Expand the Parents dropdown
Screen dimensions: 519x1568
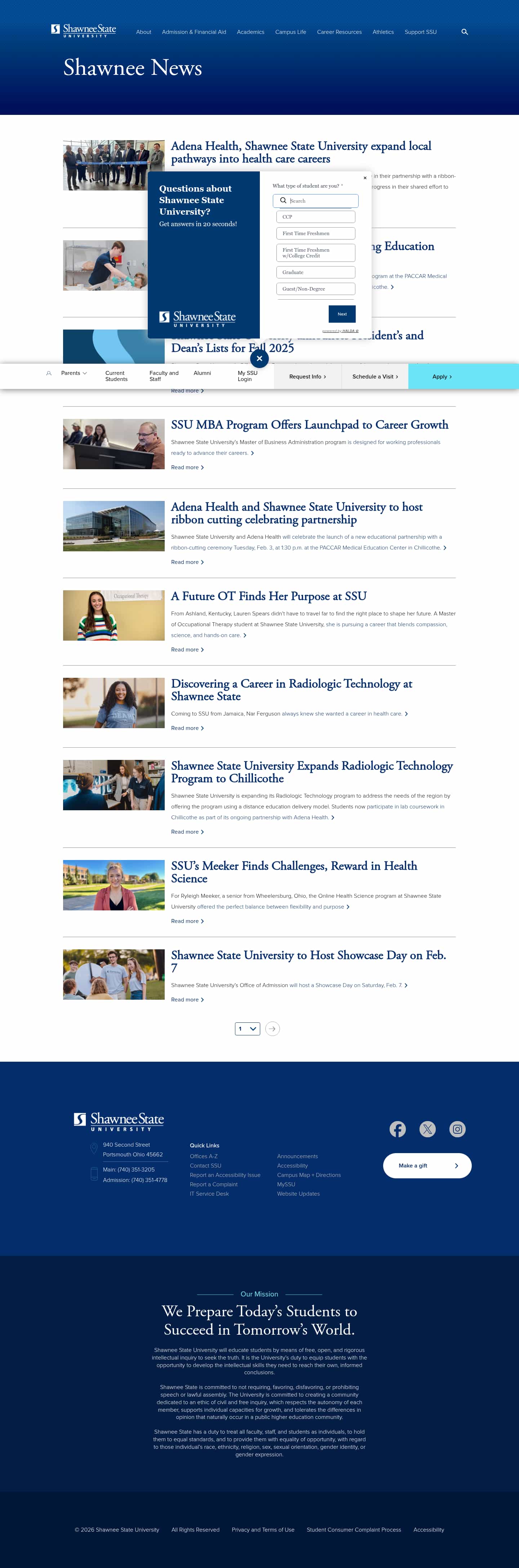point(74,373)
